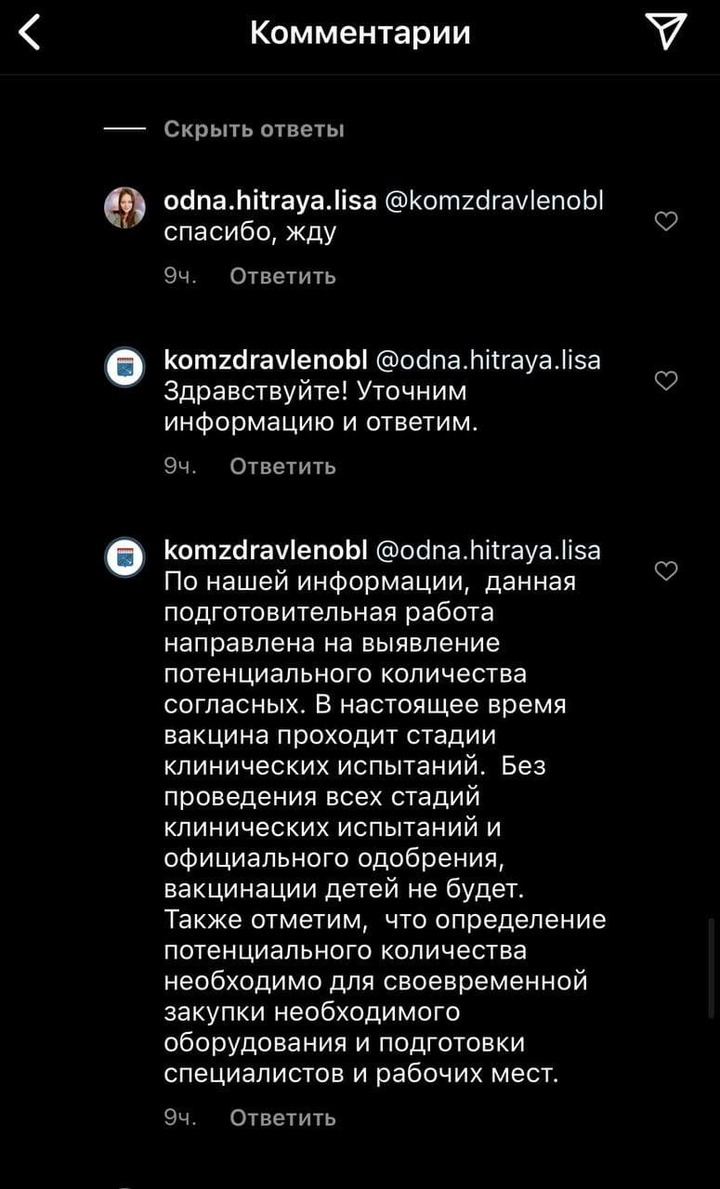Collapse replies via Скрыть ответы
The image size is (720, 1189).
[x=253, y=129]
